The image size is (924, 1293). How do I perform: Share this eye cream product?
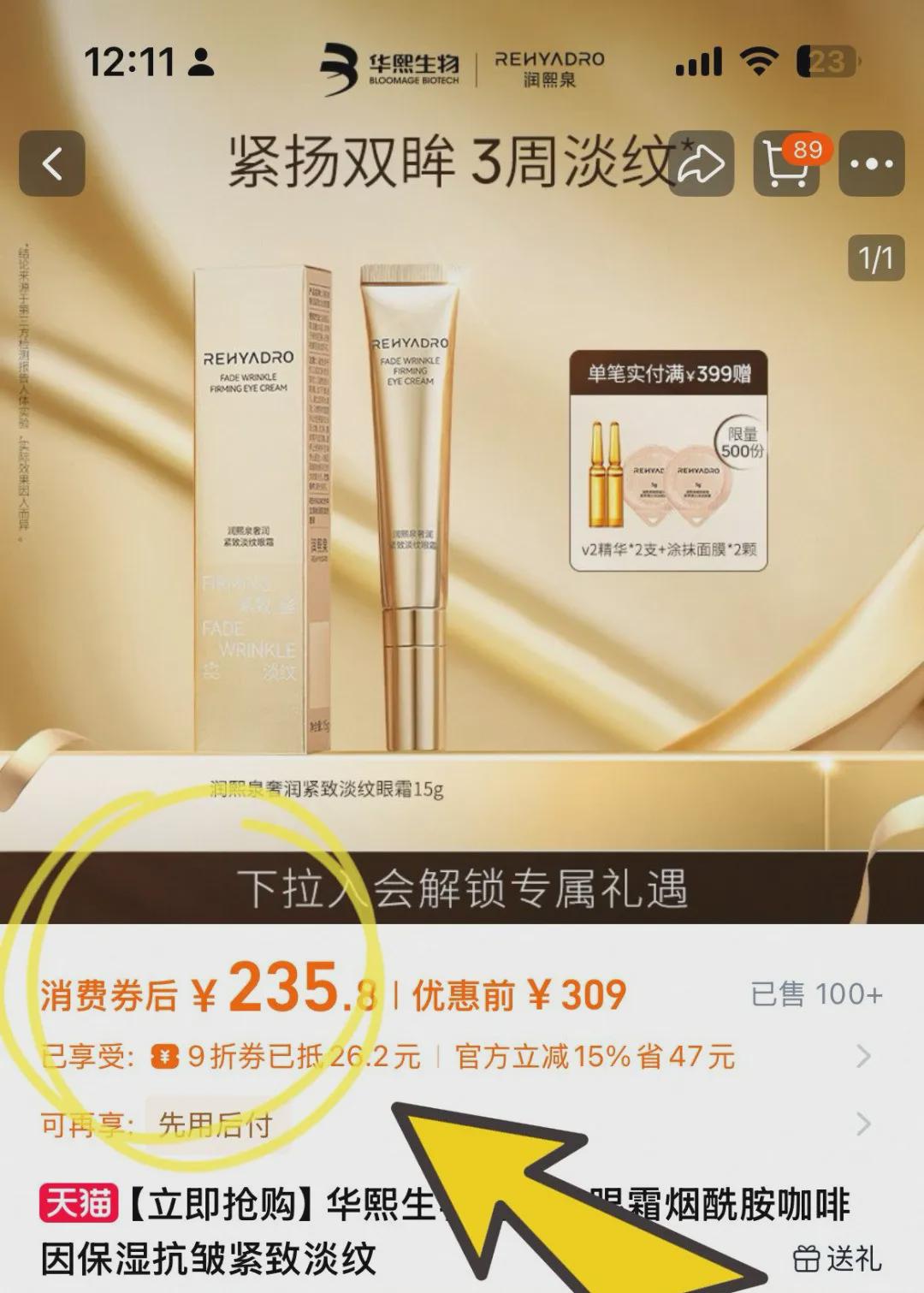701,164
